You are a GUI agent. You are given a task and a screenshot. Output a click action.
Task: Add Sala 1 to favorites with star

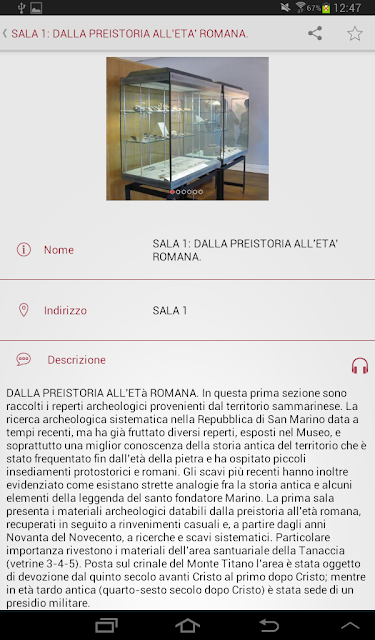point(355,33)
